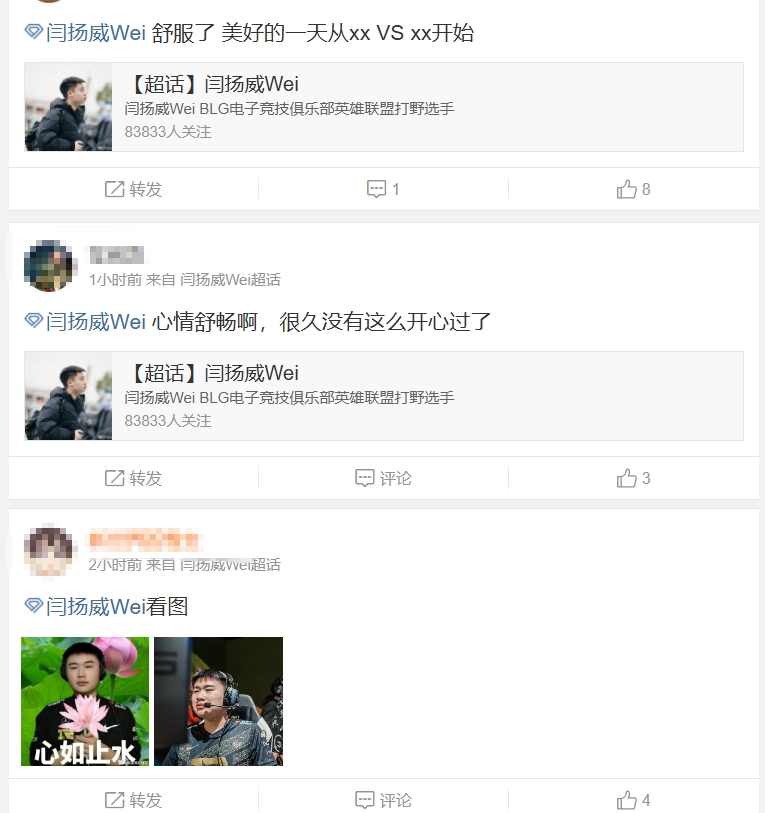
Task: Comment on the 心情舒畅啊 post
Action: click(x=383, y=478)
